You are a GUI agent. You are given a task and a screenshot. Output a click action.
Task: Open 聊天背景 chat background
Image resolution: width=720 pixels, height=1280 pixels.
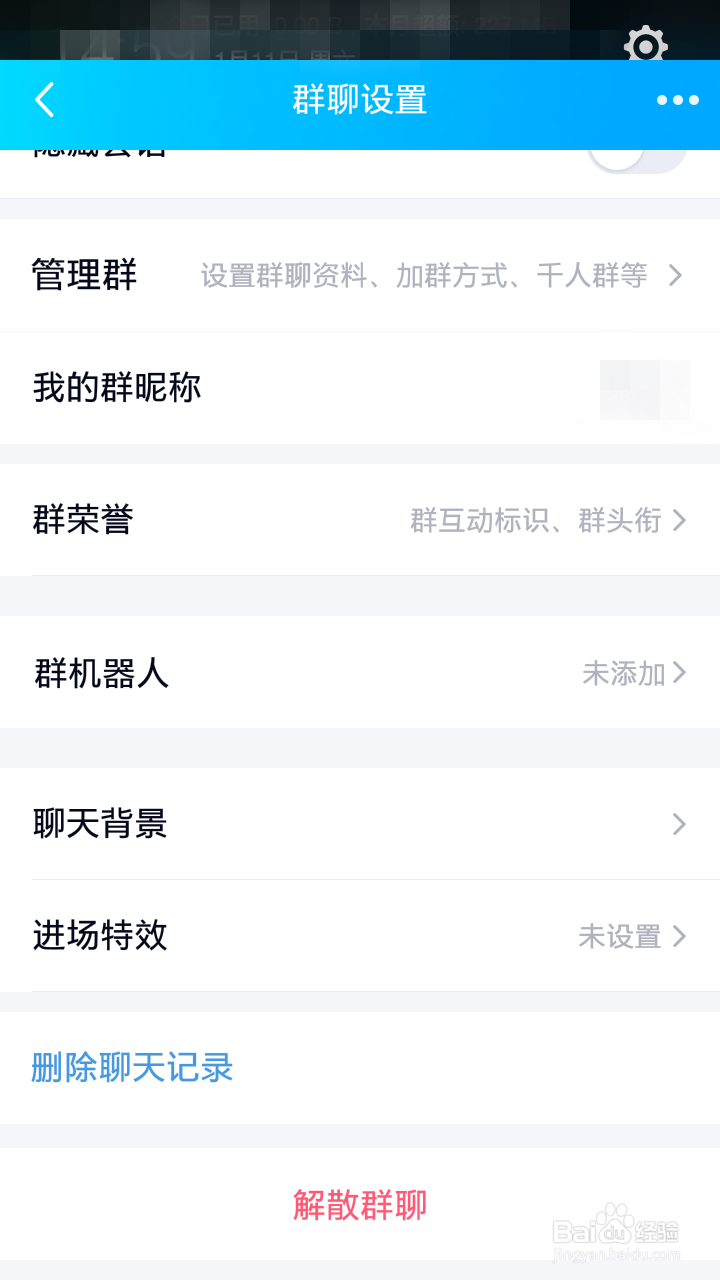(360, 824)
